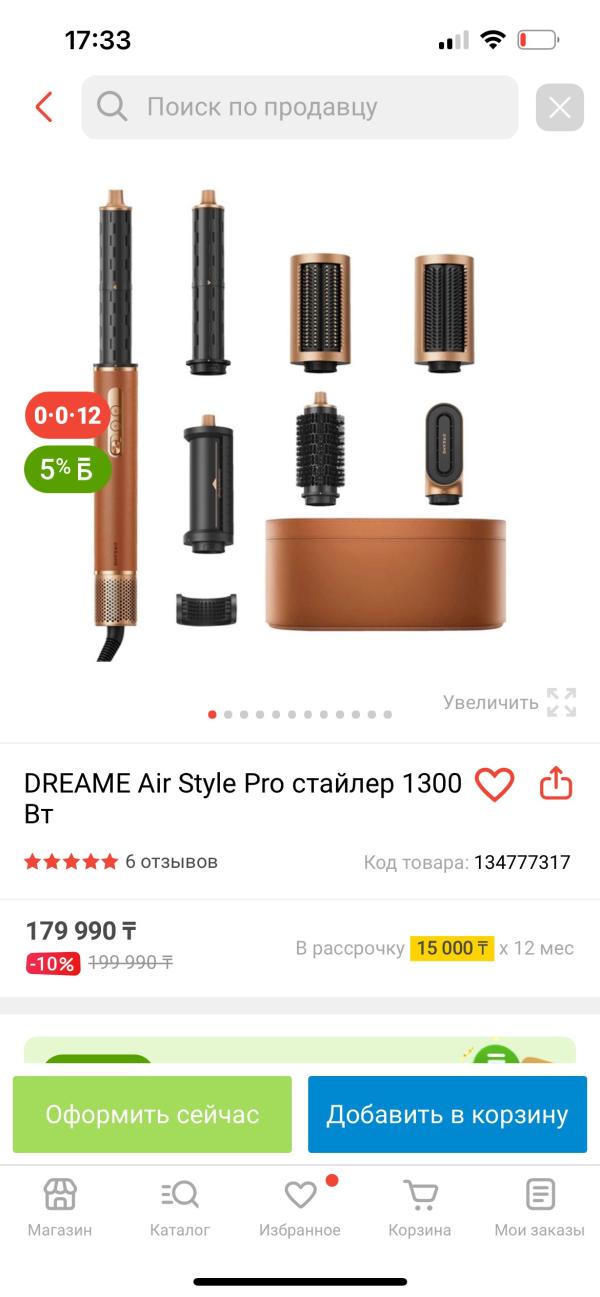Close the page with the X button
This screenshot has width=600, height=1297.
point(559,107)
